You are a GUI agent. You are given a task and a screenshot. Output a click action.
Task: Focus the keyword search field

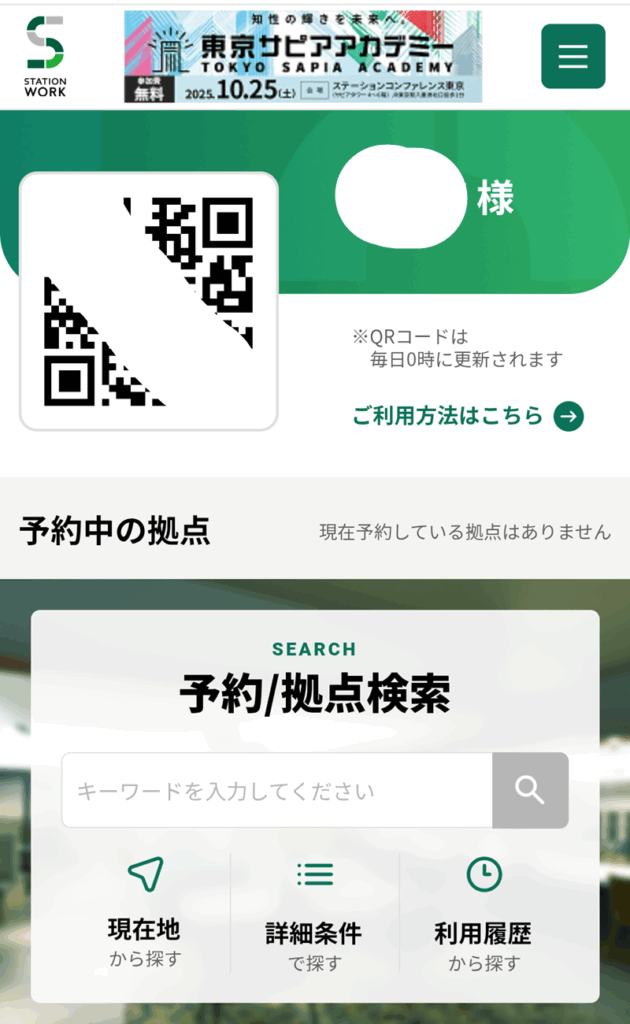277,791
